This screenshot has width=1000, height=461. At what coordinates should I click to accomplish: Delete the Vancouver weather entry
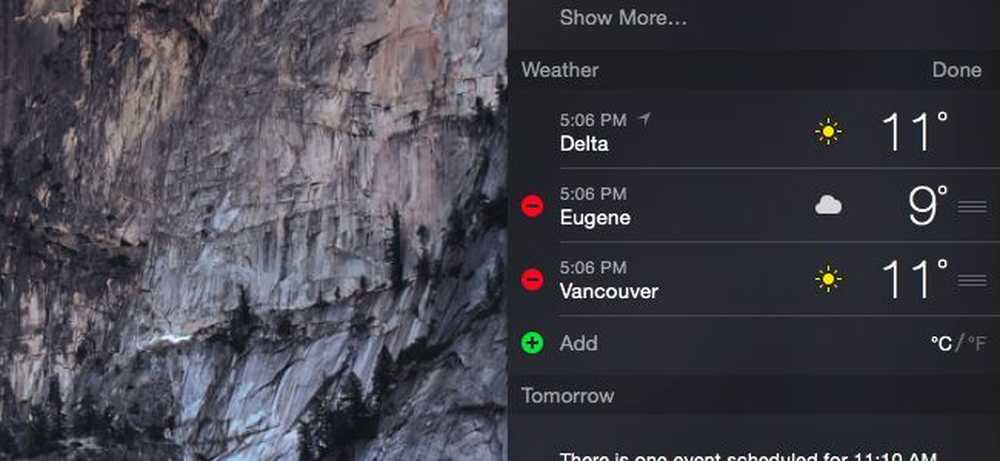point(533,280)
